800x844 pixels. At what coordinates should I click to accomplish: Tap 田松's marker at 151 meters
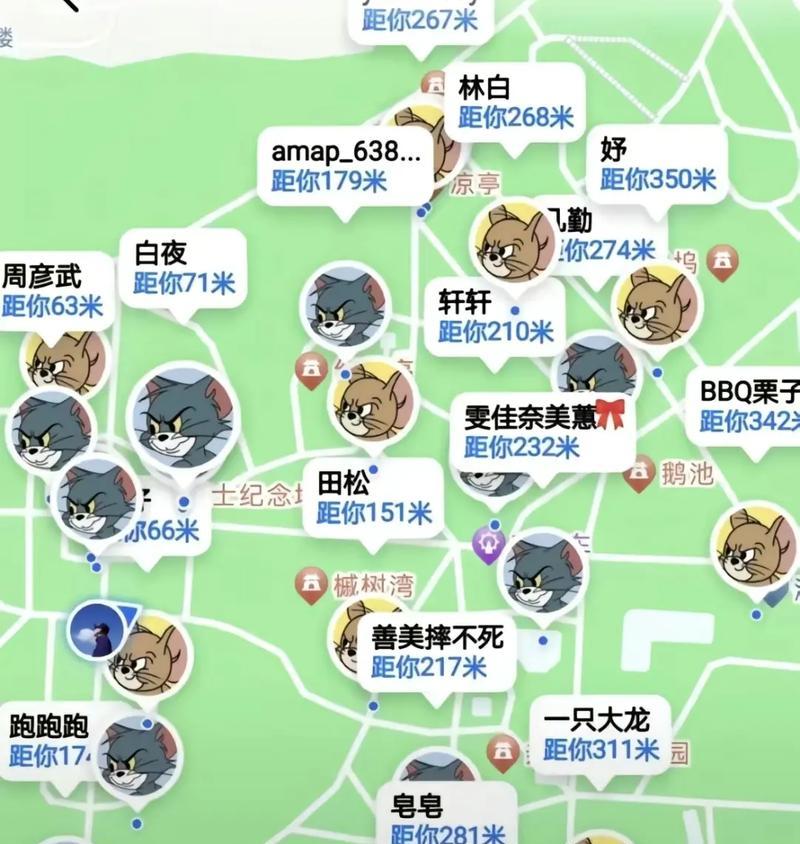(374, 498)
